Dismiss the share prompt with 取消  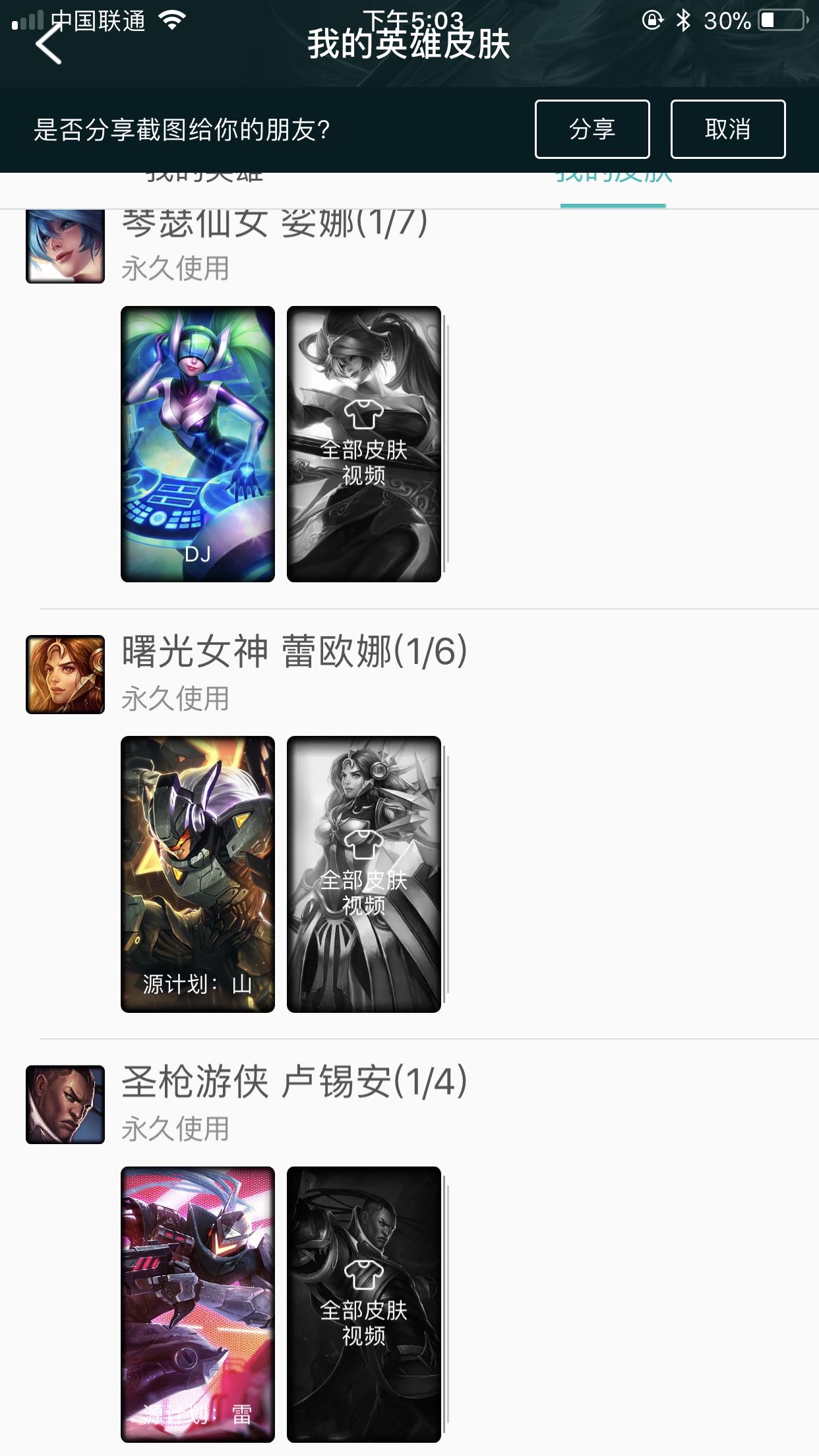click(727, 129)
